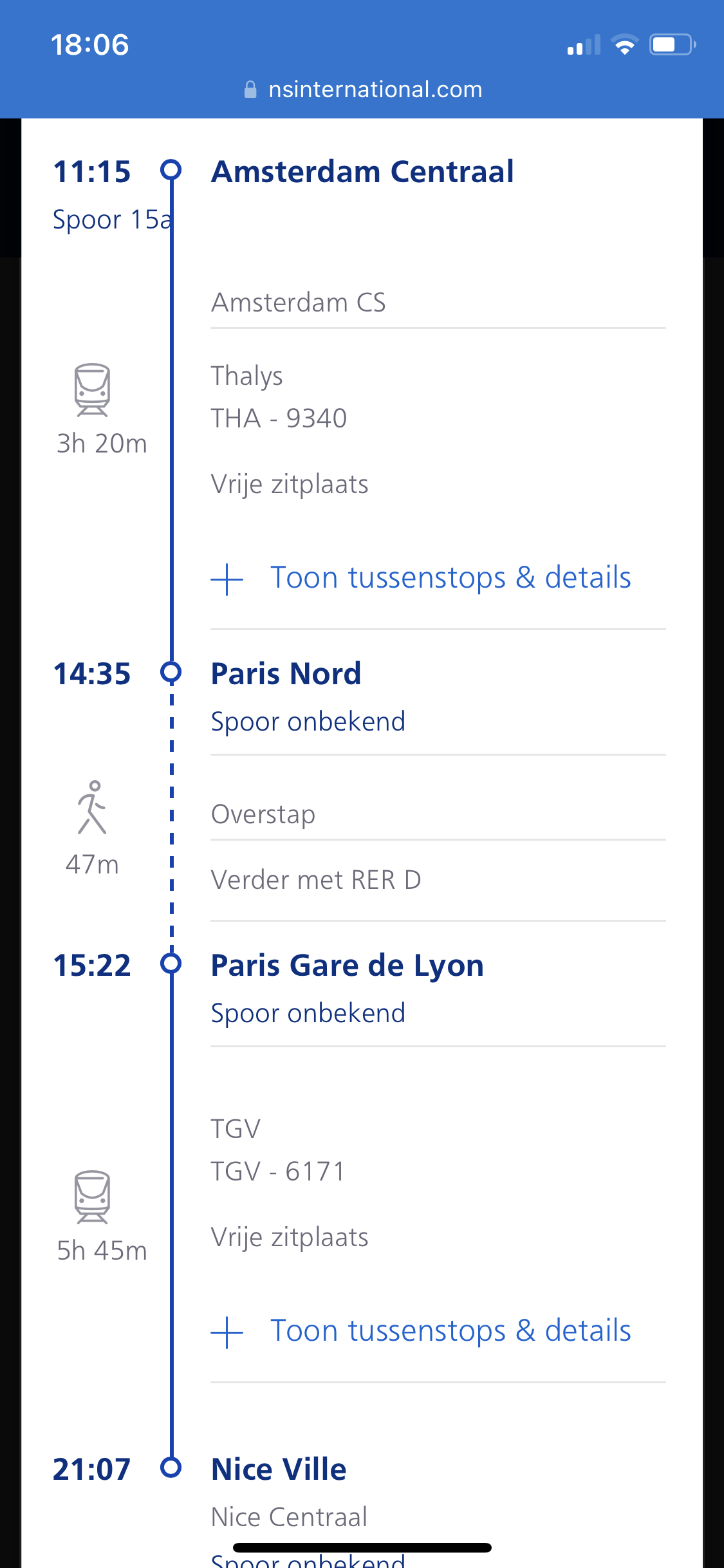Screen dimensions: 724x1568
Task: Tap the nsinternational.com address bar
Action: (x=363, y=89)
